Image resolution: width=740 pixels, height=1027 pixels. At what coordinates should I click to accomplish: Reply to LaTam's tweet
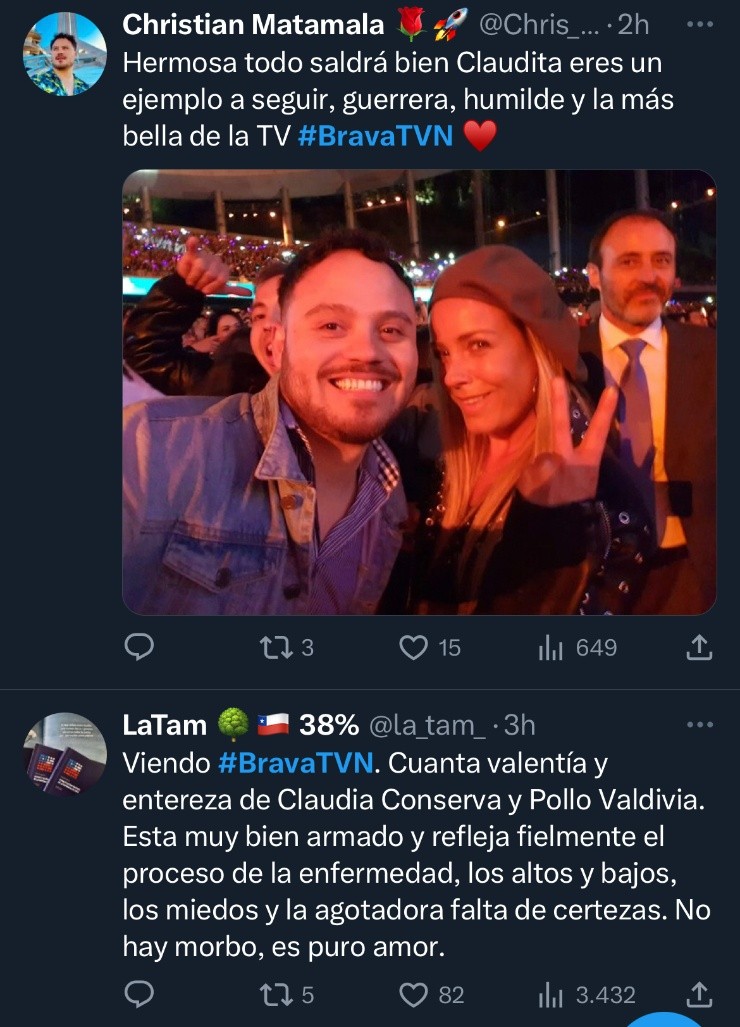pyautogui.click(x=139, y=994)
